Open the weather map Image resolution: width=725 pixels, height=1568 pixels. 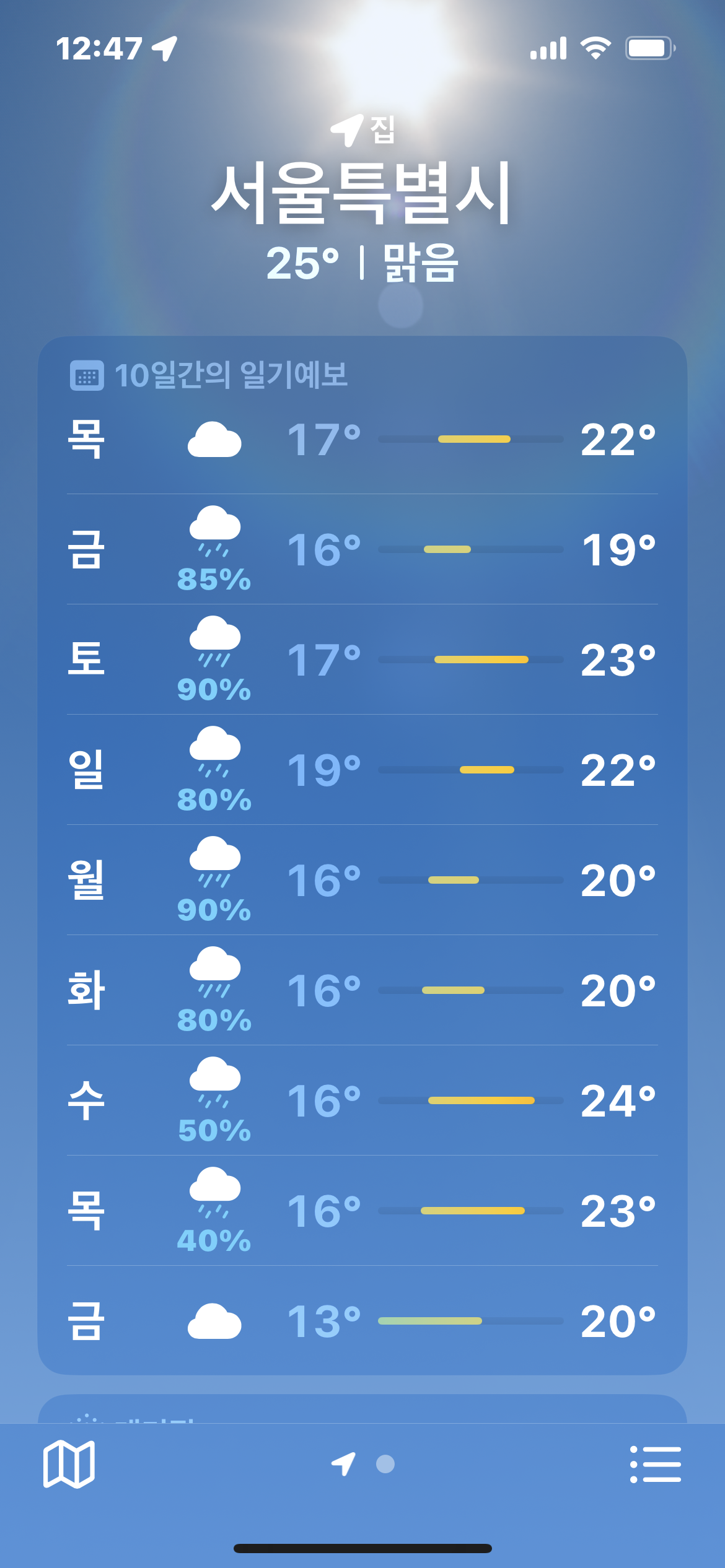coord(69,1464)
